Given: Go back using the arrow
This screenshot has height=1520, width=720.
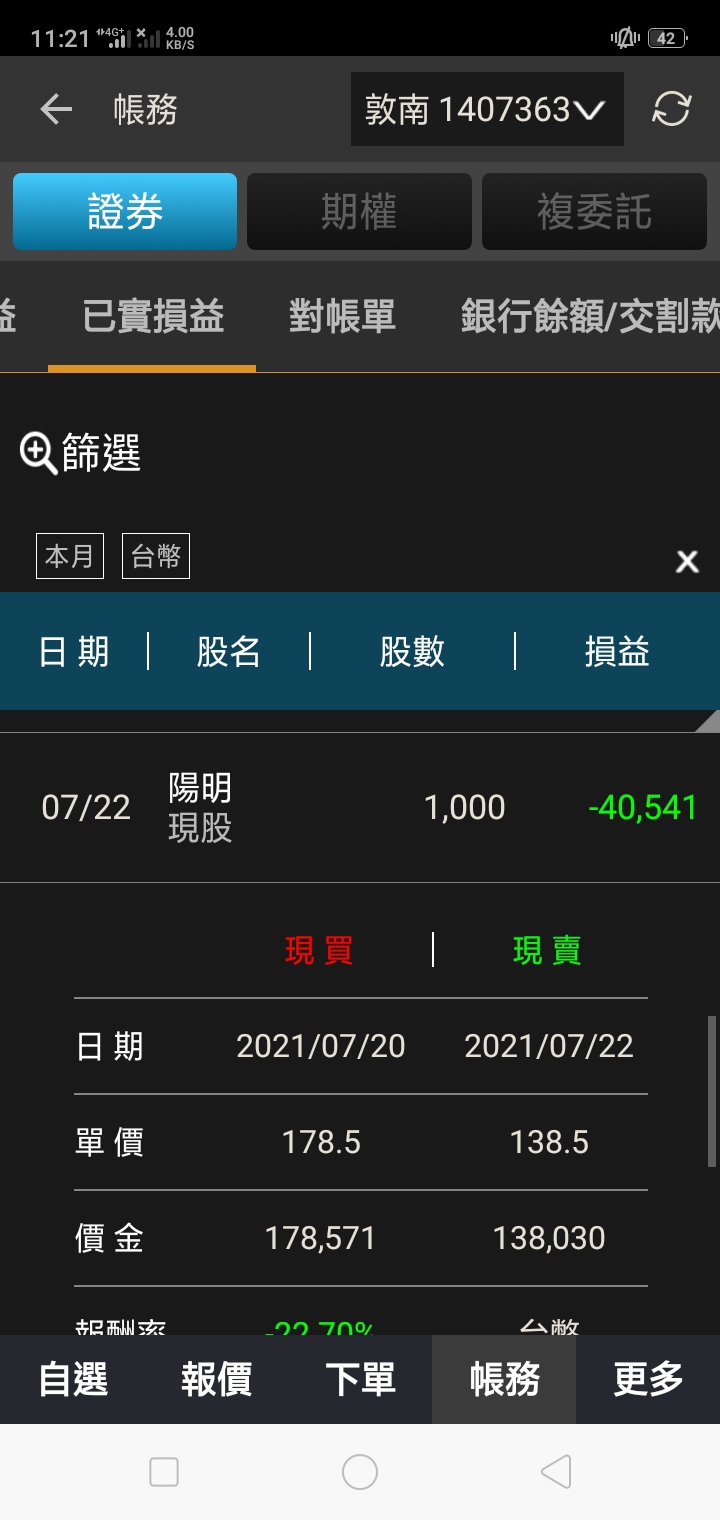Looking at the screenshot, I should (56, 109).
